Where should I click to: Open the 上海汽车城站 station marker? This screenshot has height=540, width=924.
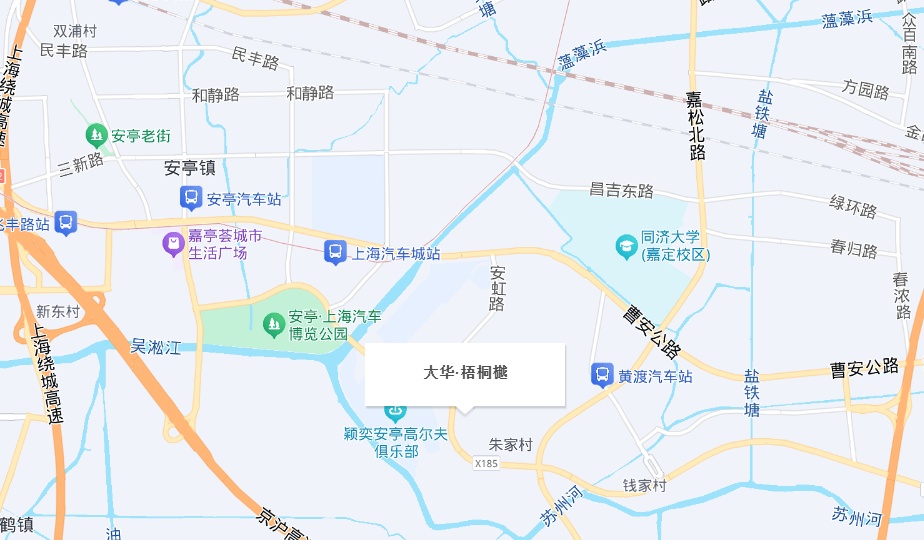click(x=335, y=252)
